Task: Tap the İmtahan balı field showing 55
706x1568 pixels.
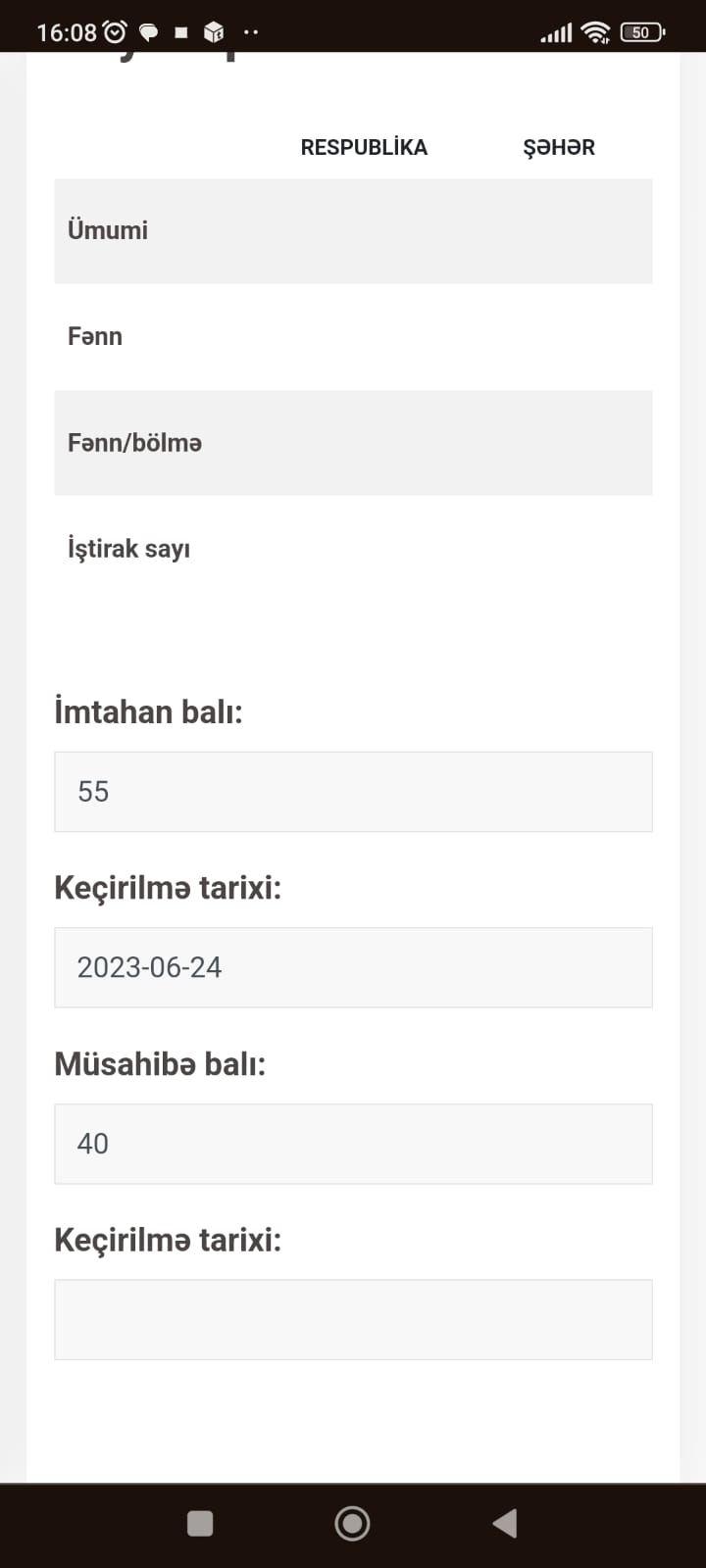Action: click(353, 792)
